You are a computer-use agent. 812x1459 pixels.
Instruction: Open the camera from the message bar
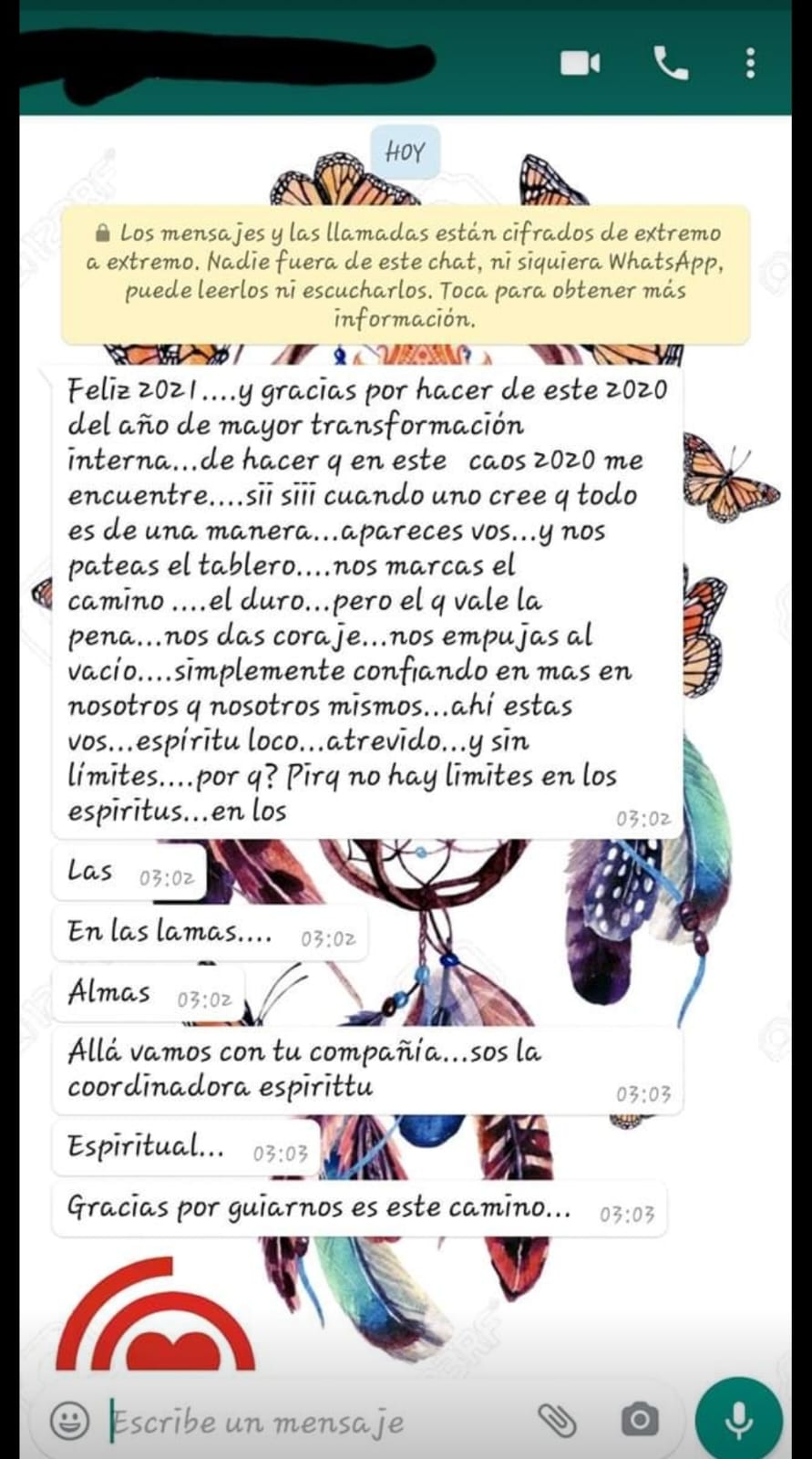(640, 1420)
